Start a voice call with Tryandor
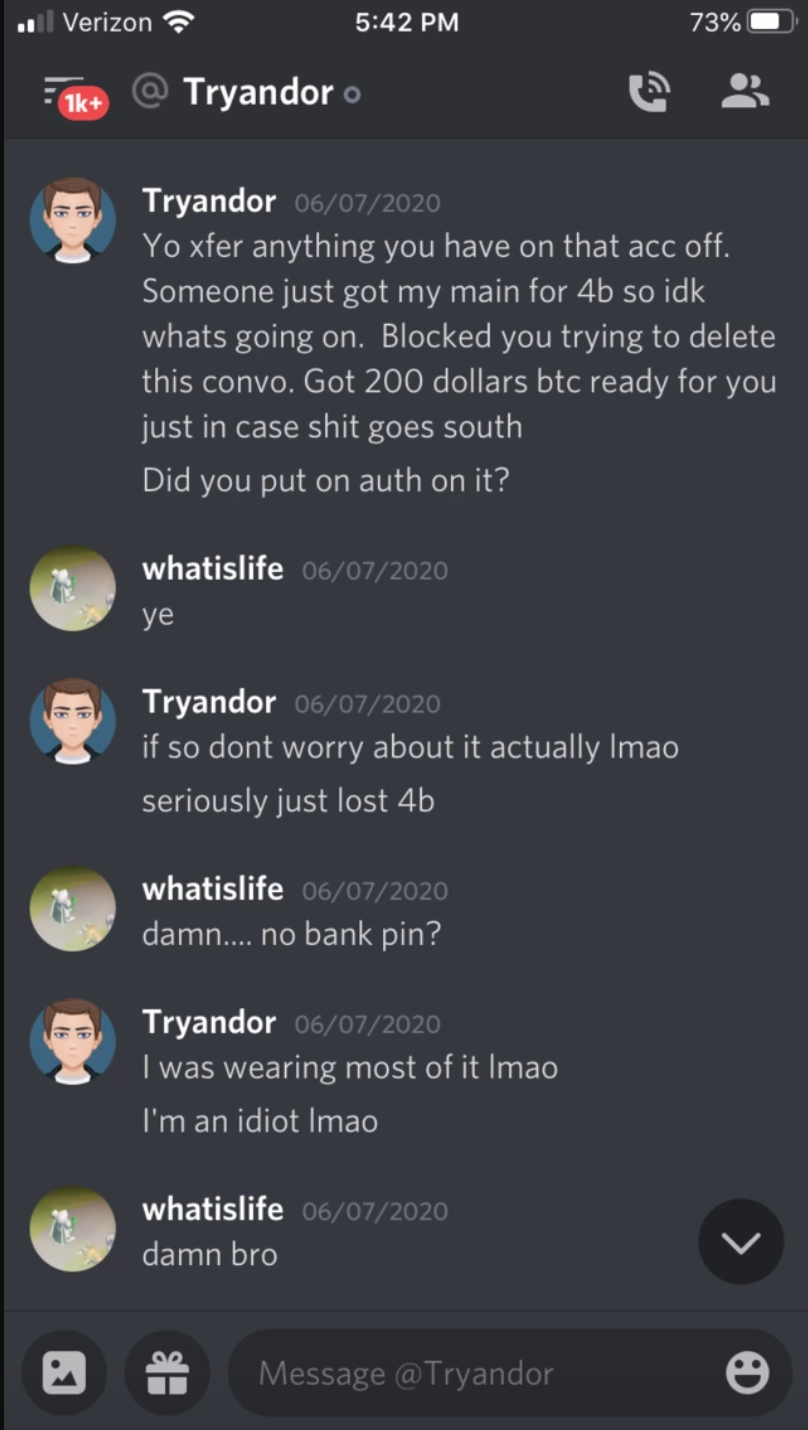The height and width of the screenshot is (1430, 808). click(649, 92)
